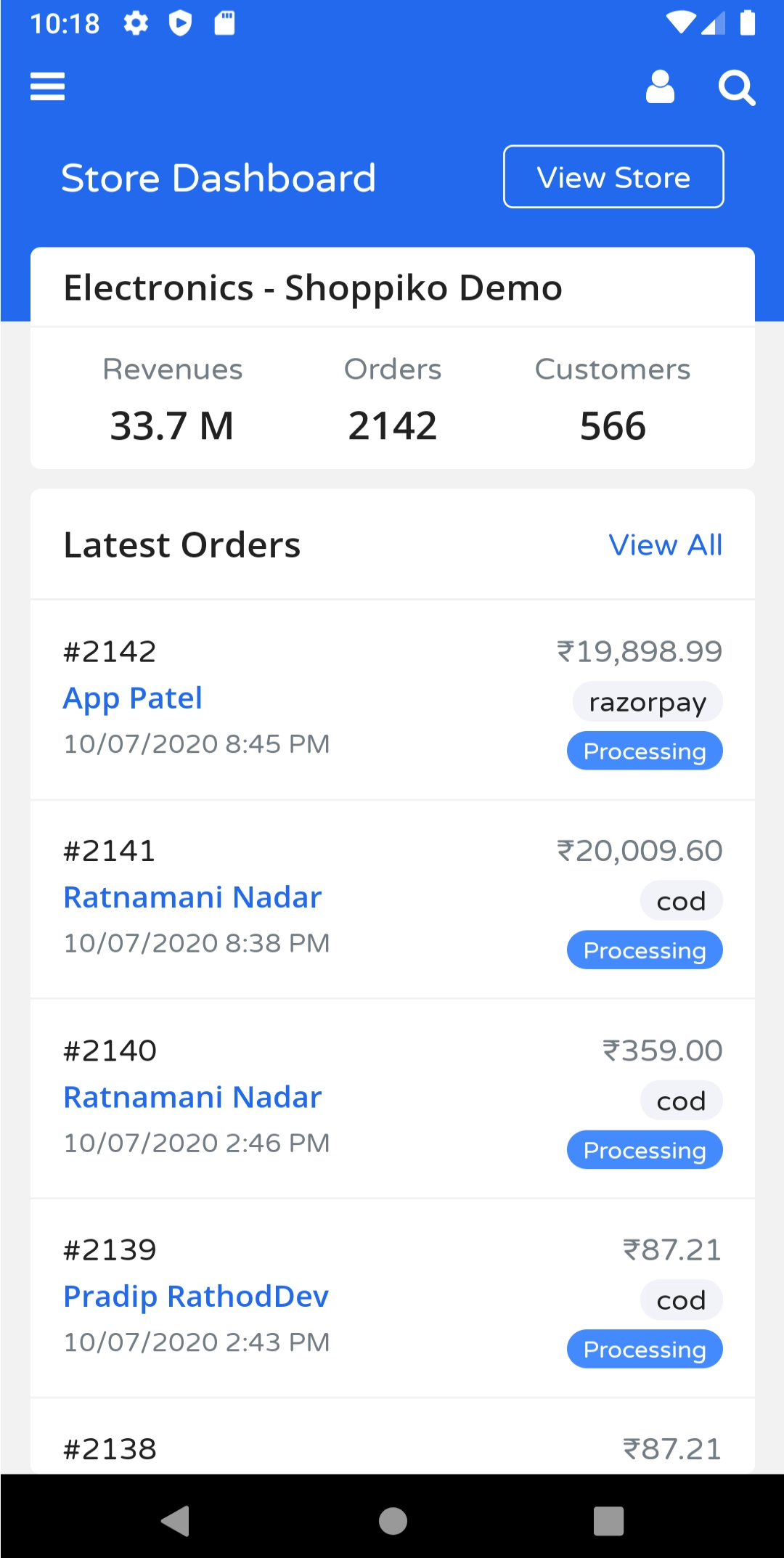Toggle the Processing status on order #2140

(x=645, y=1149)
